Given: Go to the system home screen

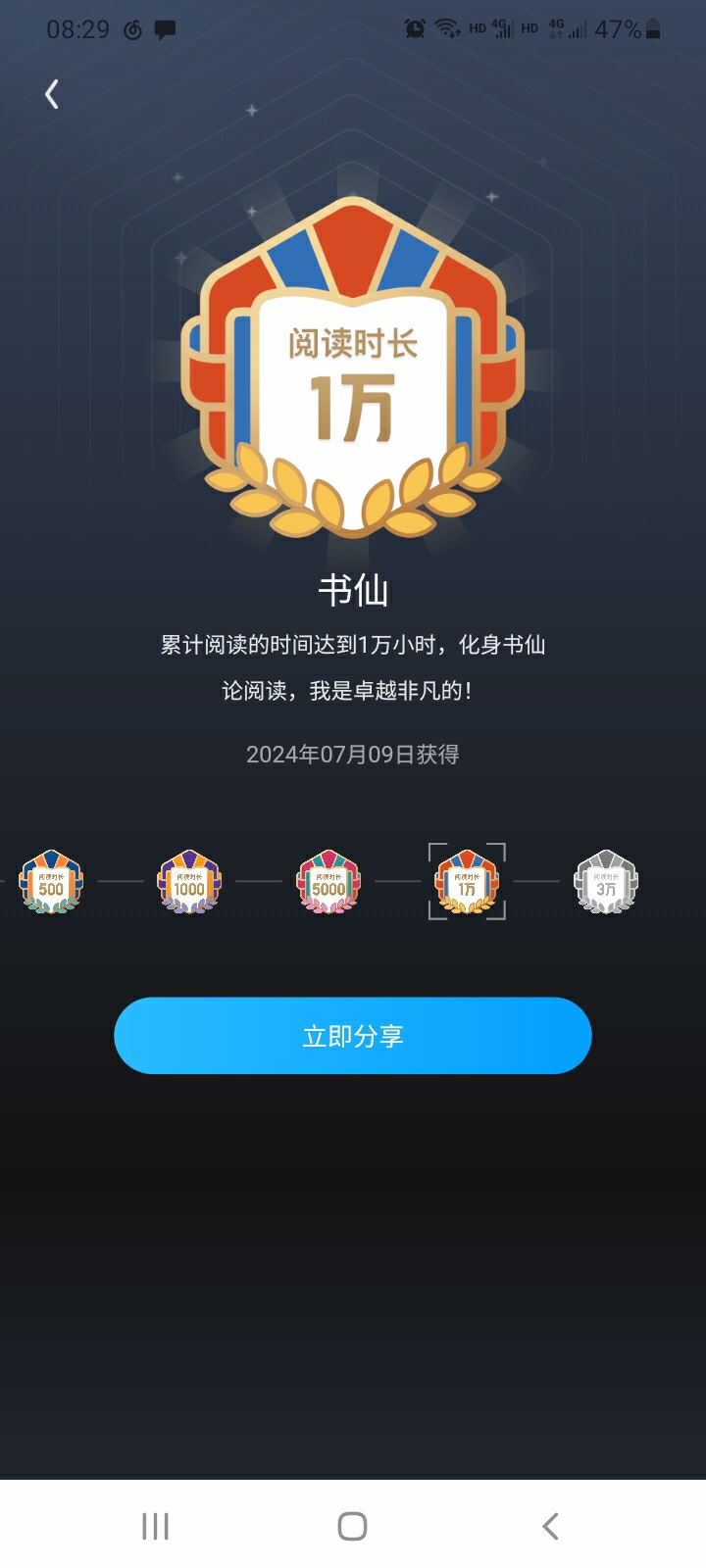Looking at the screenshot, I should tap(353, 1526).
